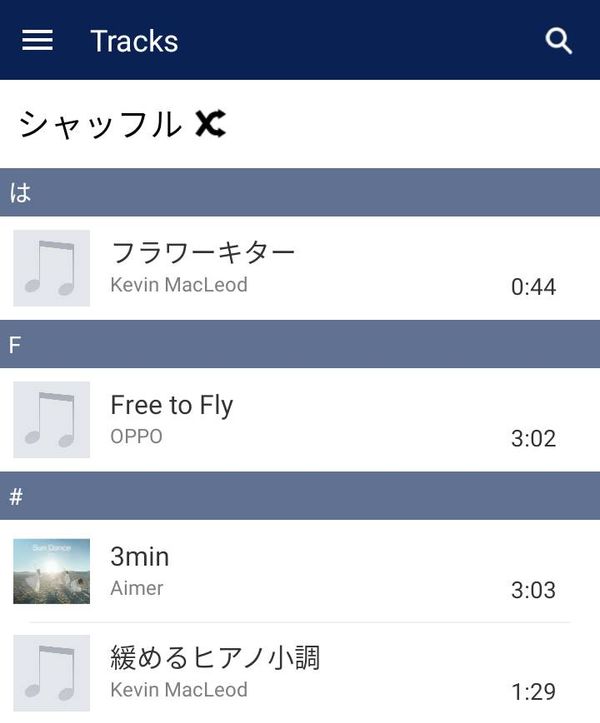The image size is (600, 723).
Task: Open the search icon
Action: coord(558,41)
